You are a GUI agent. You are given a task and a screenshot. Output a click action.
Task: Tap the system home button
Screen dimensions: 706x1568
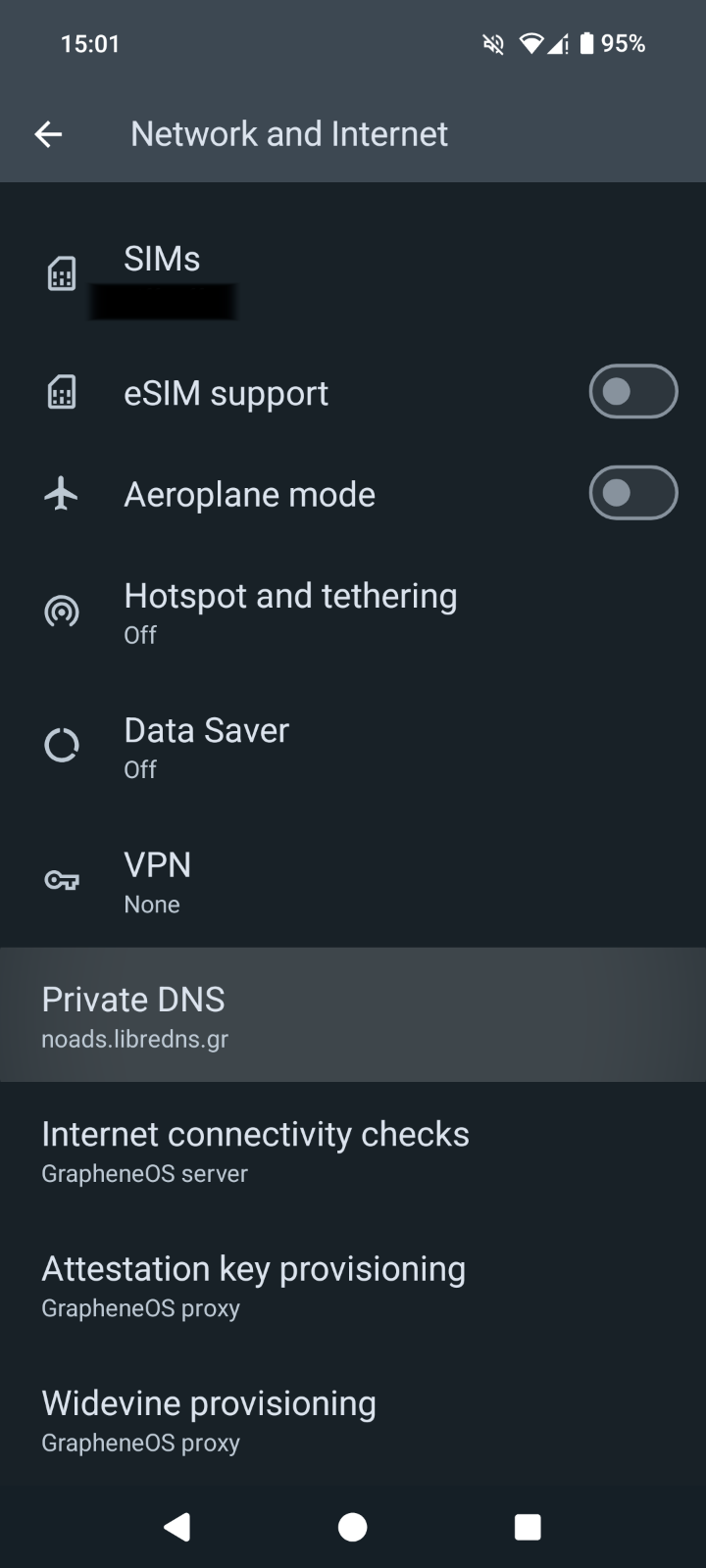(352, 1527)
